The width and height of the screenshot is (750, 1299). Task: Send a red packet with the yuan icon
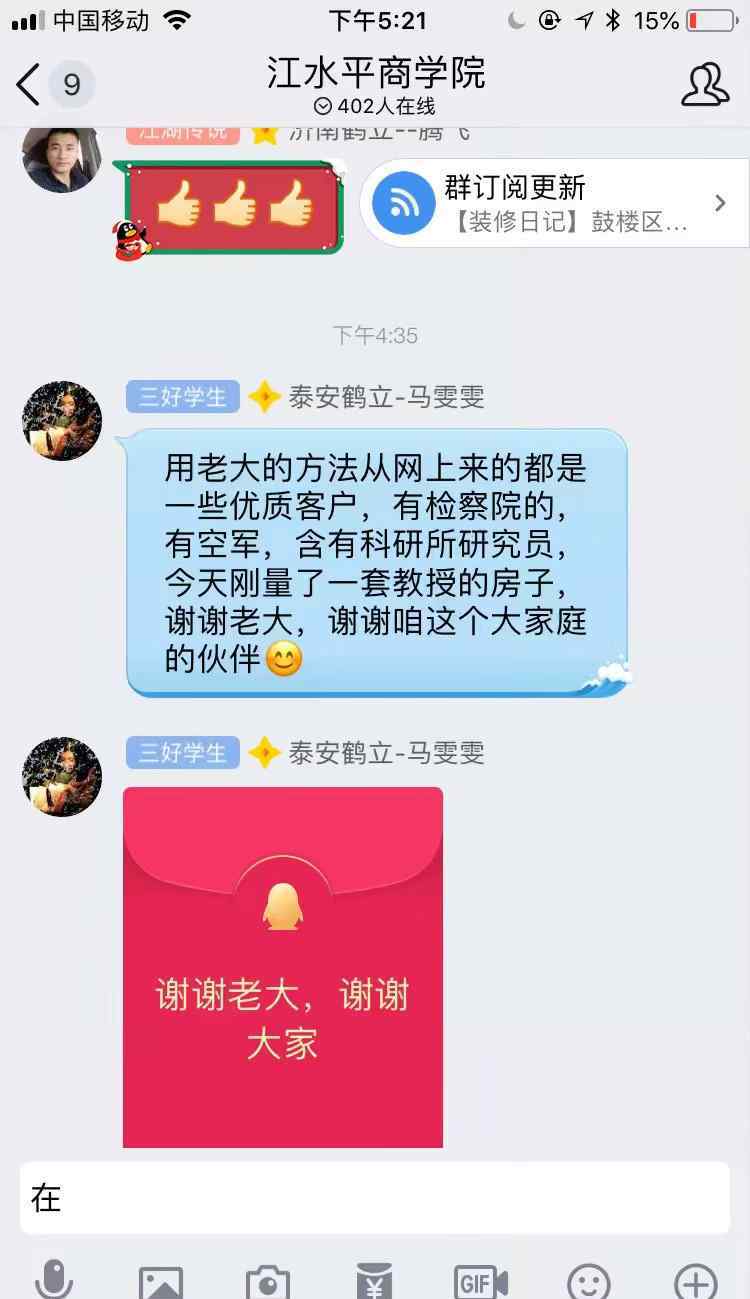[x=374, y=1281]
